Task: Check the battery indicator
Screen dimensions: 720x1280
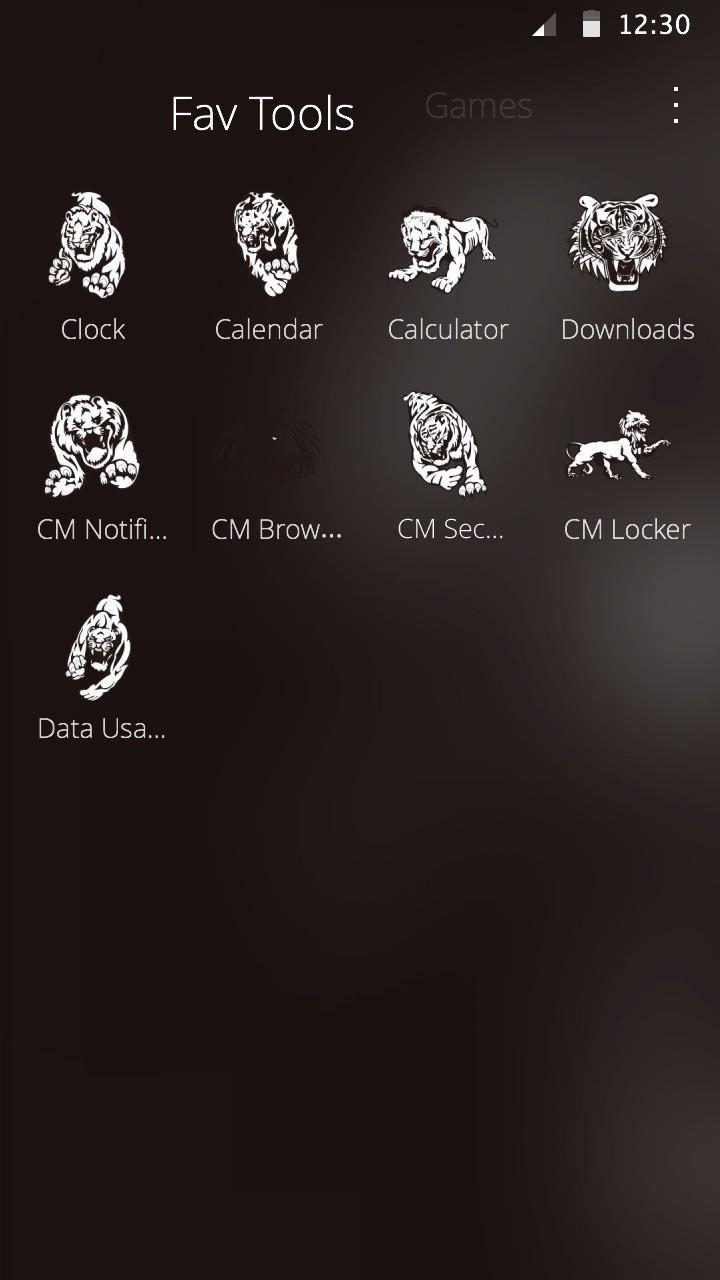Action: tap(592, 25)
